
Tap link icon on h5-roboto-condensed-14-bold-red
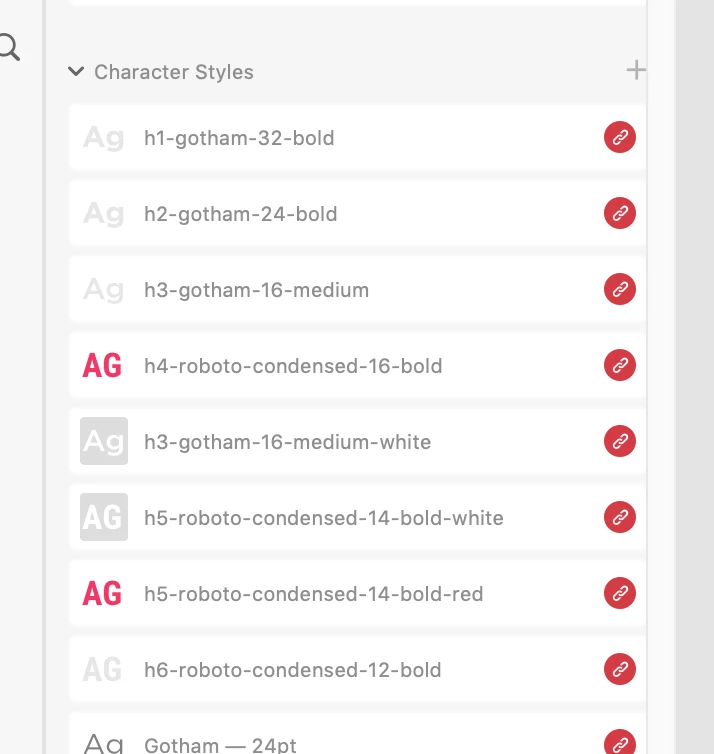(x=620, y=594)
